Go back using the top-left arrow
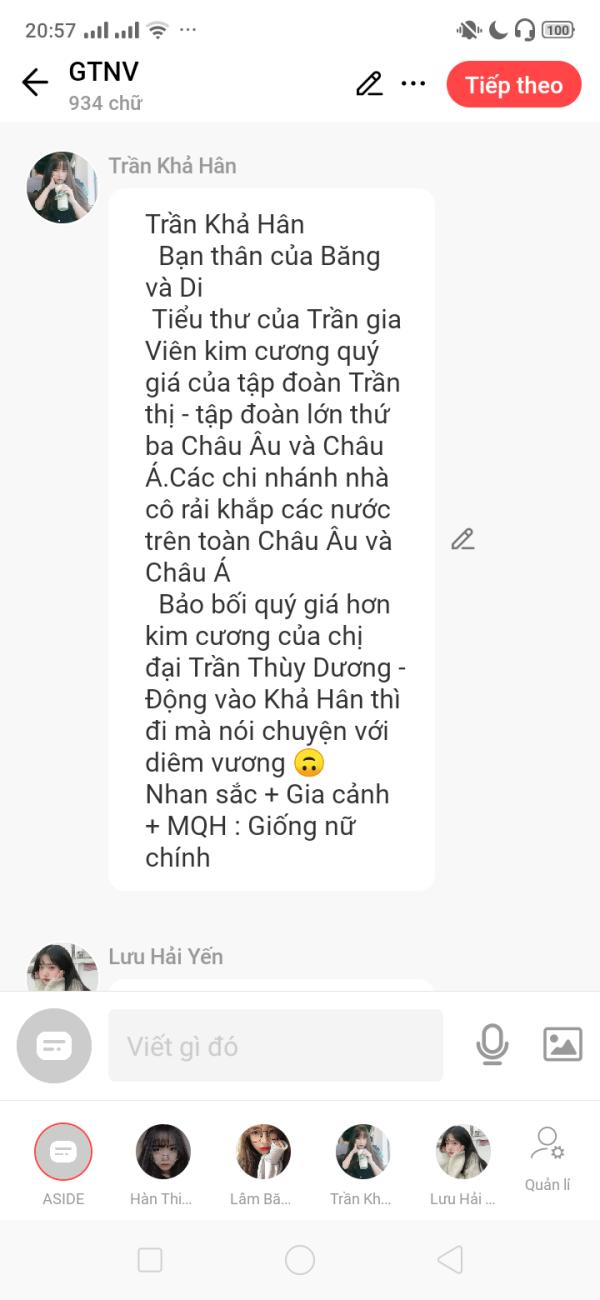The image size is (600, 1300). pyautogui.click(x=35, y=83)
